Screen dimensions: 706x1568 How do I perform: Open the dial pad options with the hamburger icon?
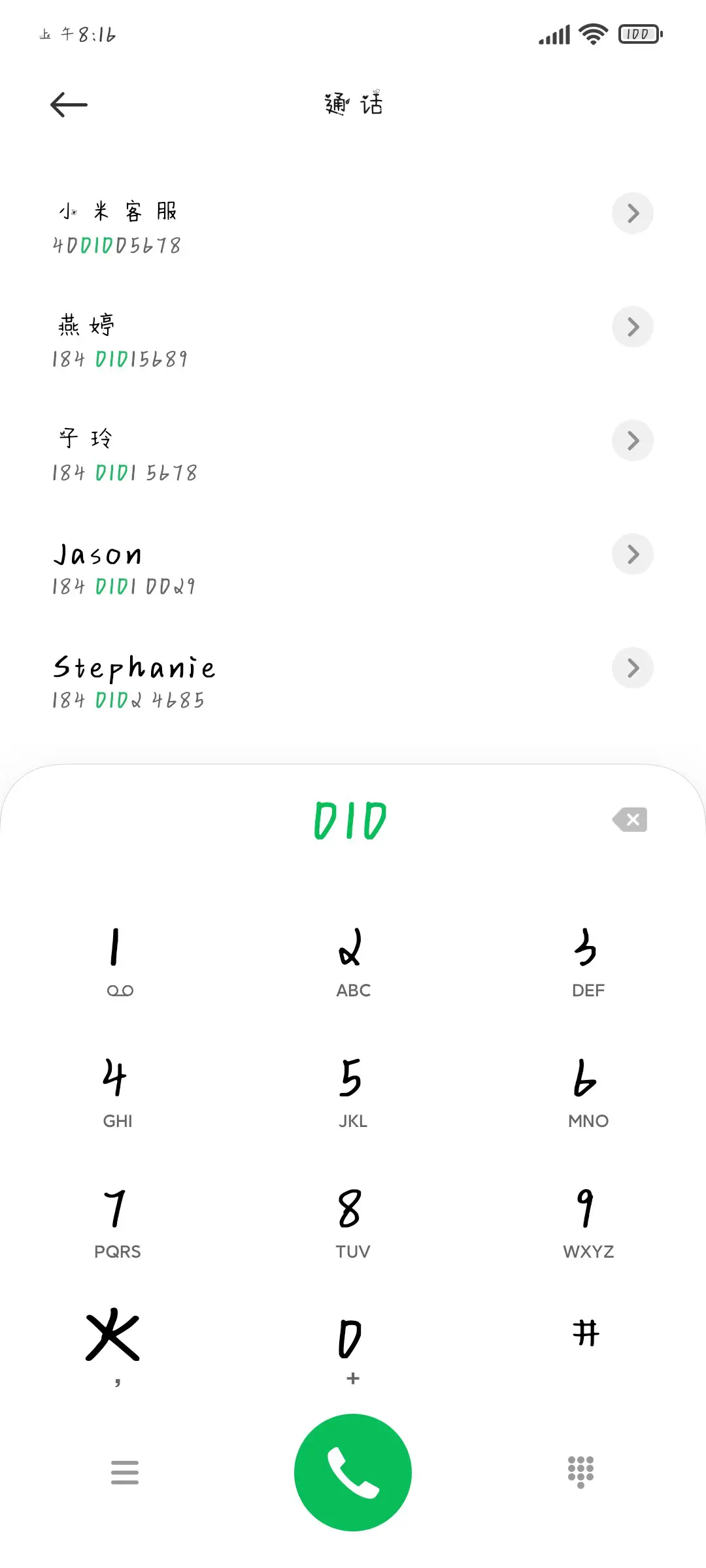coord(124,1472)
